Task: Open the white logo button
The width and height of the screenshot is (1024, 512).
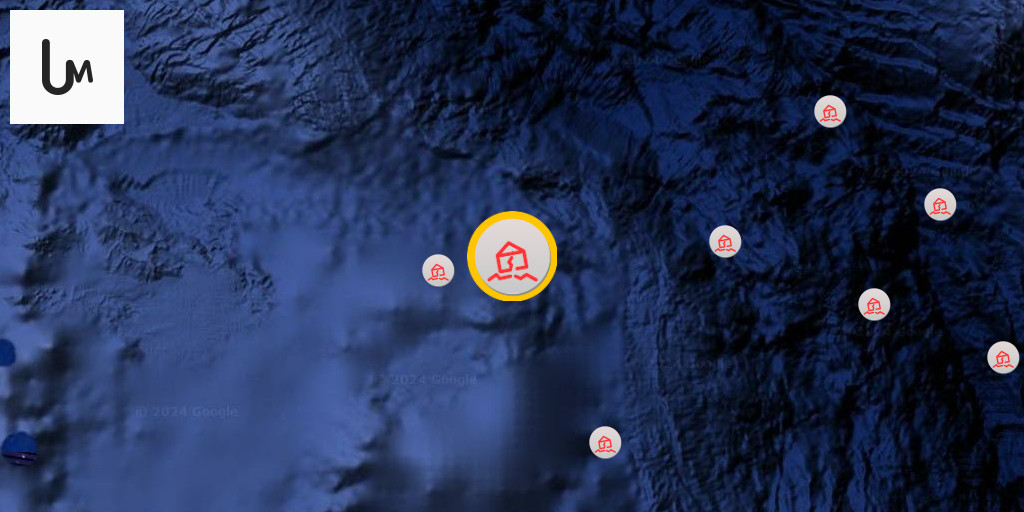Action: point(67,67)
